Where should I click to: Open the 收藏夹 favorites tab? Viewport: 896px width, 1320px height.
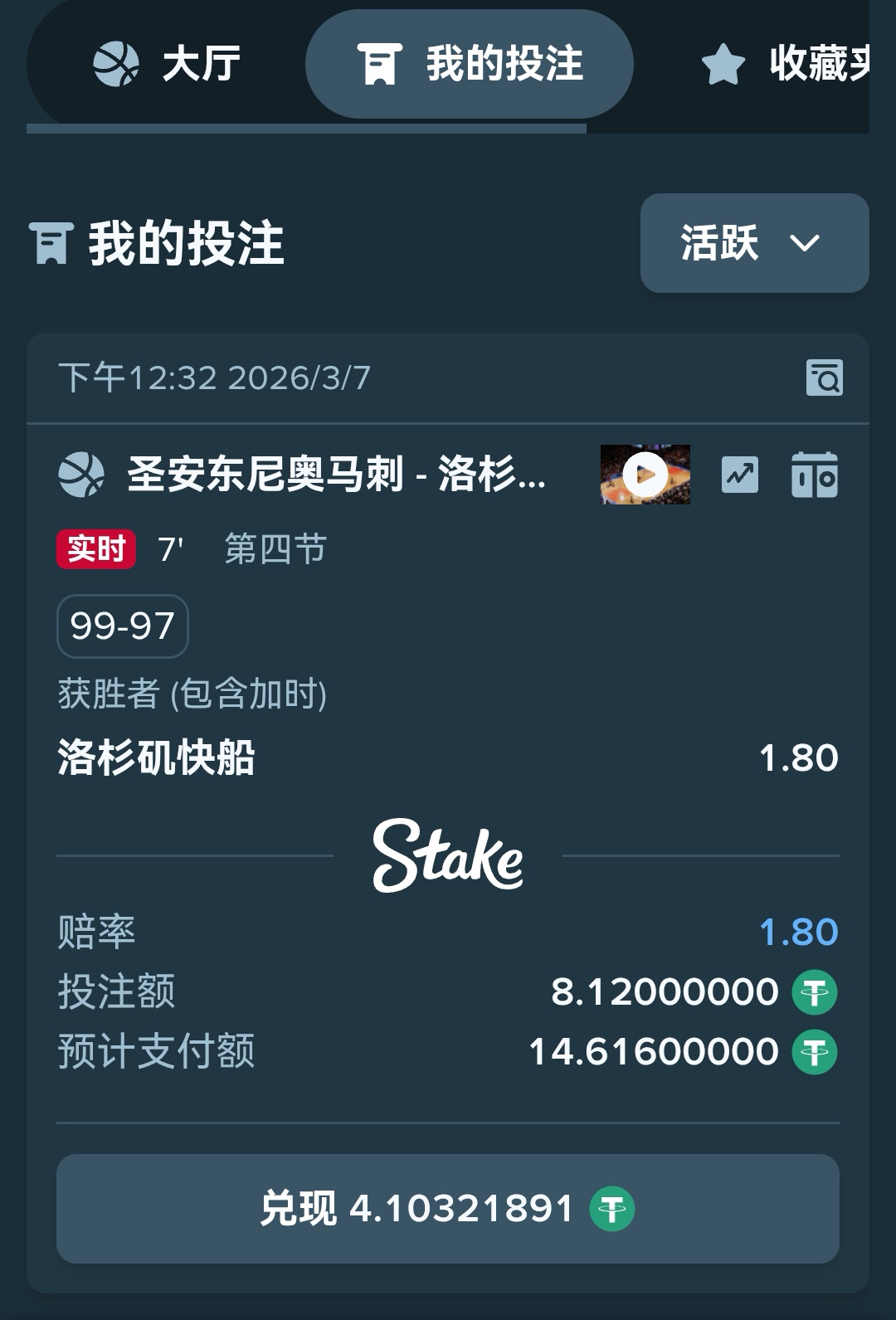coord(784,64)
